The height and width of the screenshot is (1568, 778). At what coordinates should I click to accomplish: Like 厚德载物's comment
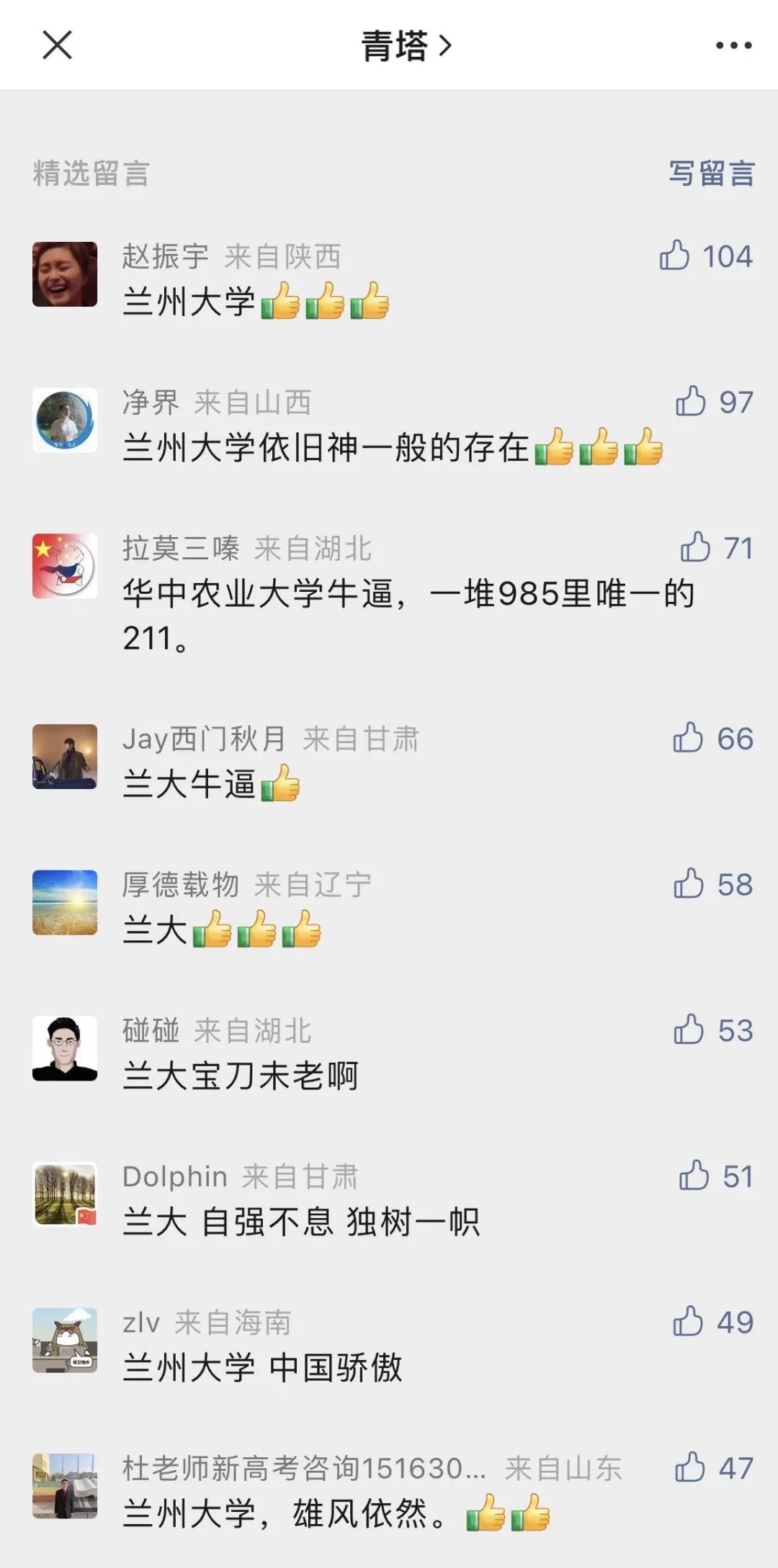[x=689, y=884]
